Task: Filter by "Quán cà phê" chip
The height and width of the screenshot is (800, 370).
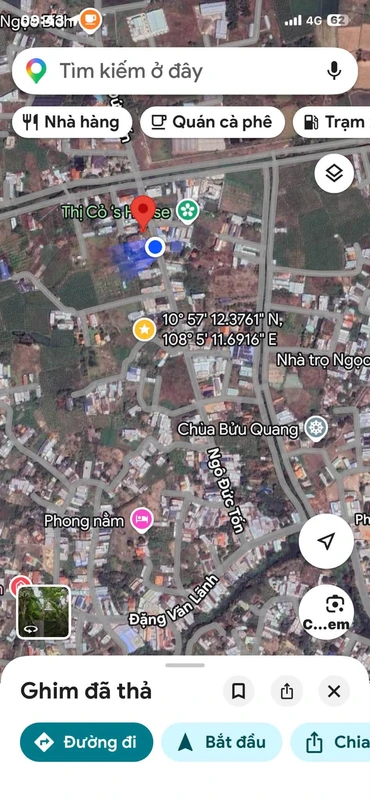Action: 212,122
